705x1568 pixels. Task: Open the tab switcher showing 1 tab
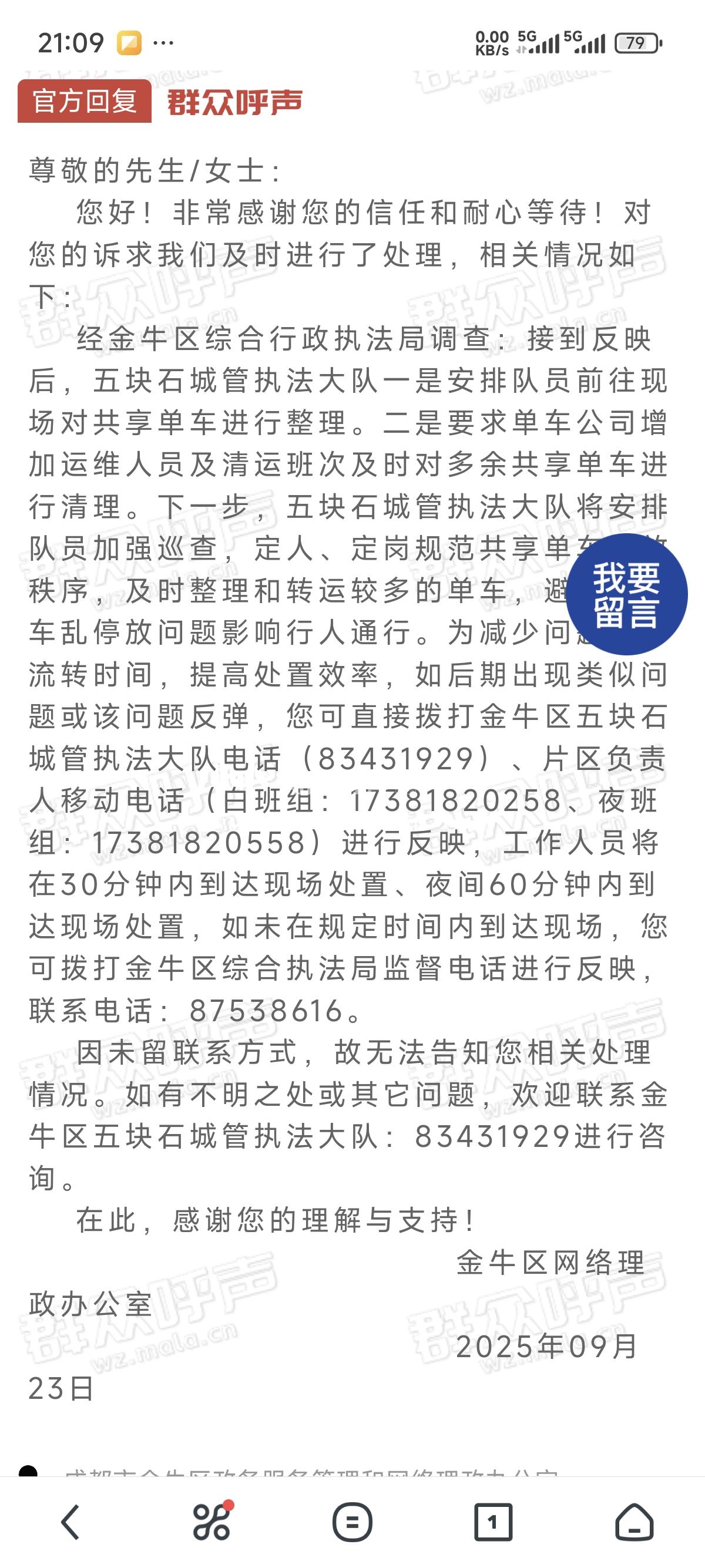492,1523
